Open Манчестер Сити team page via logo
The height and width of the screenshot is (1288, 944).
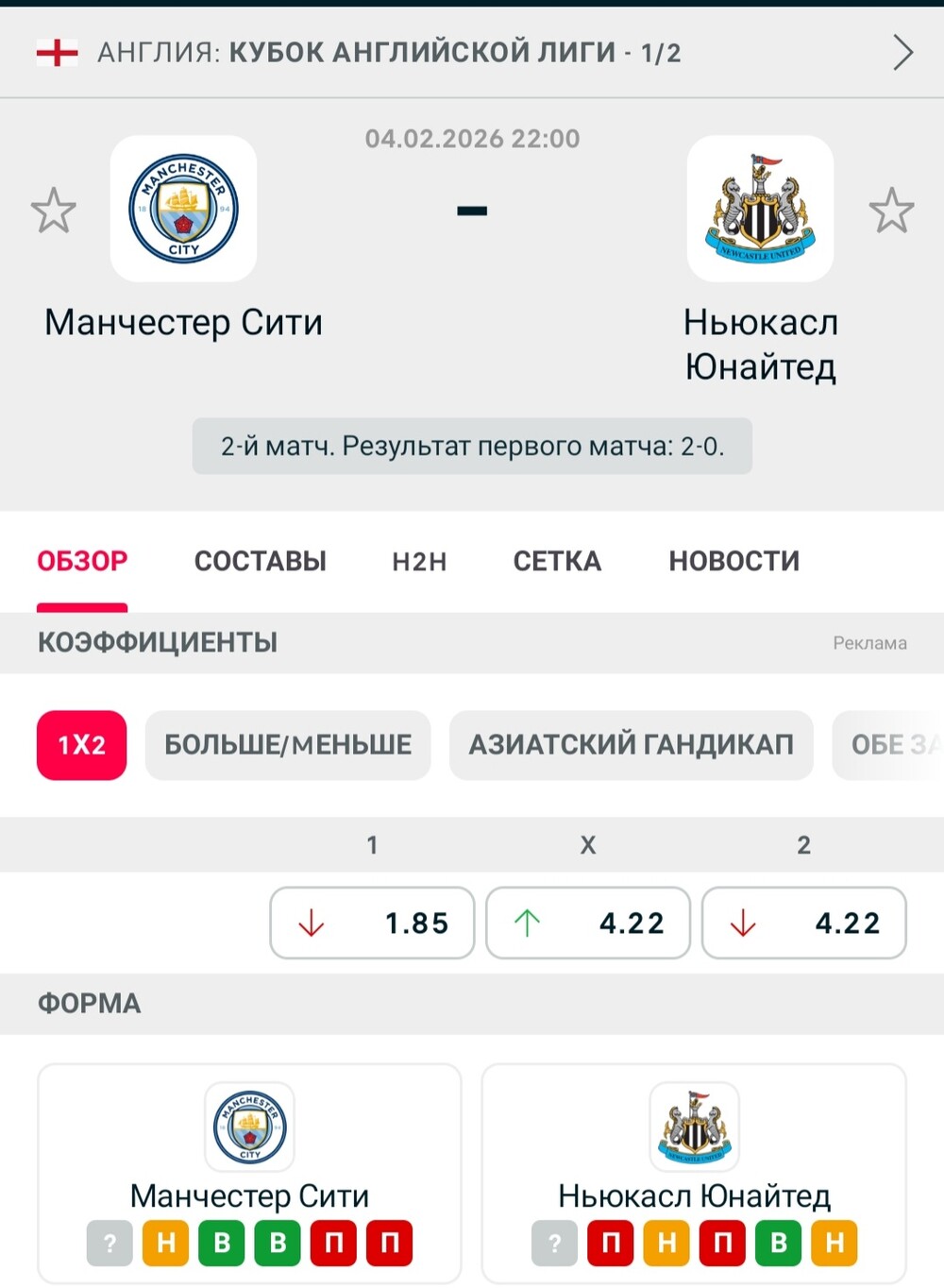tap(183, 209)
